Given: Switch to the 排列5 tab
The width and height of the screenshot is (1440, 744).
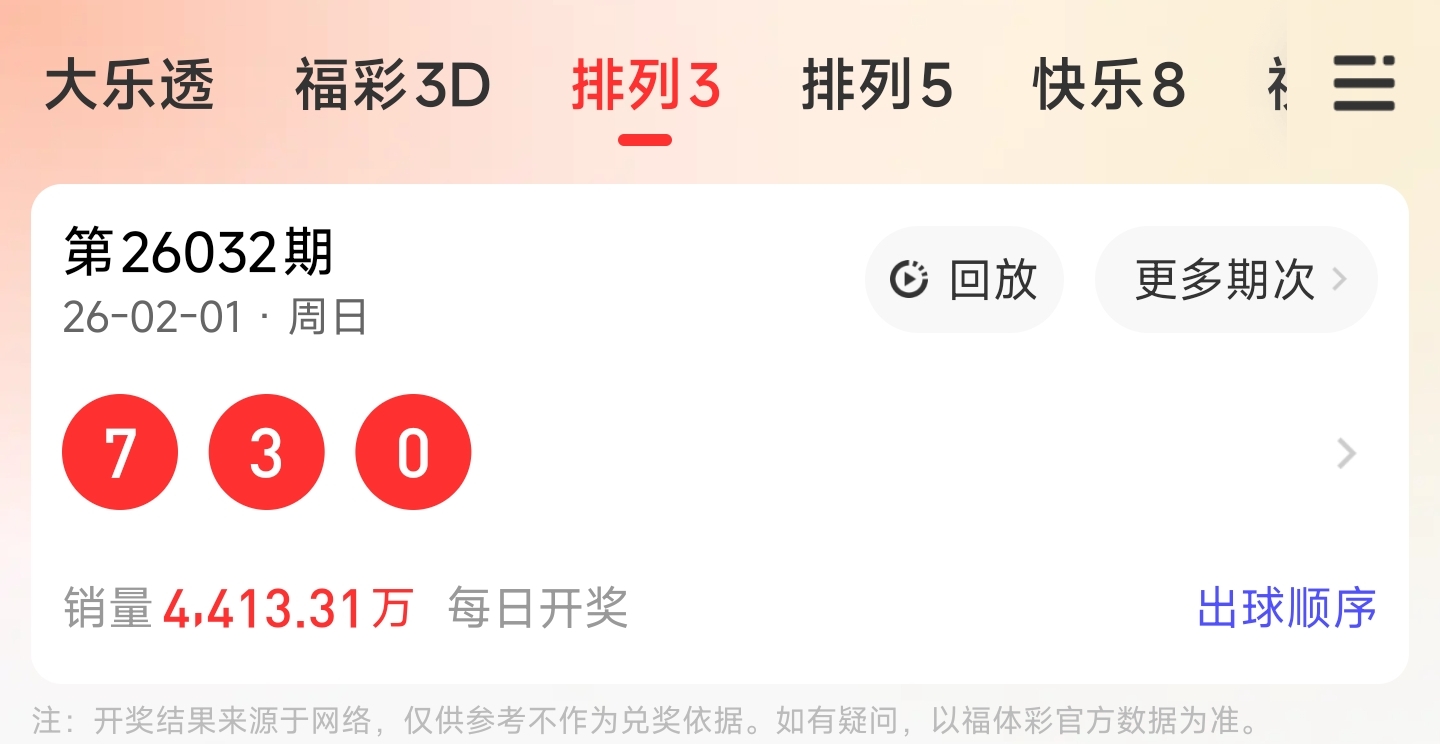Looking at the screenshot, I should pyautogui.click(x=877, y=86).
